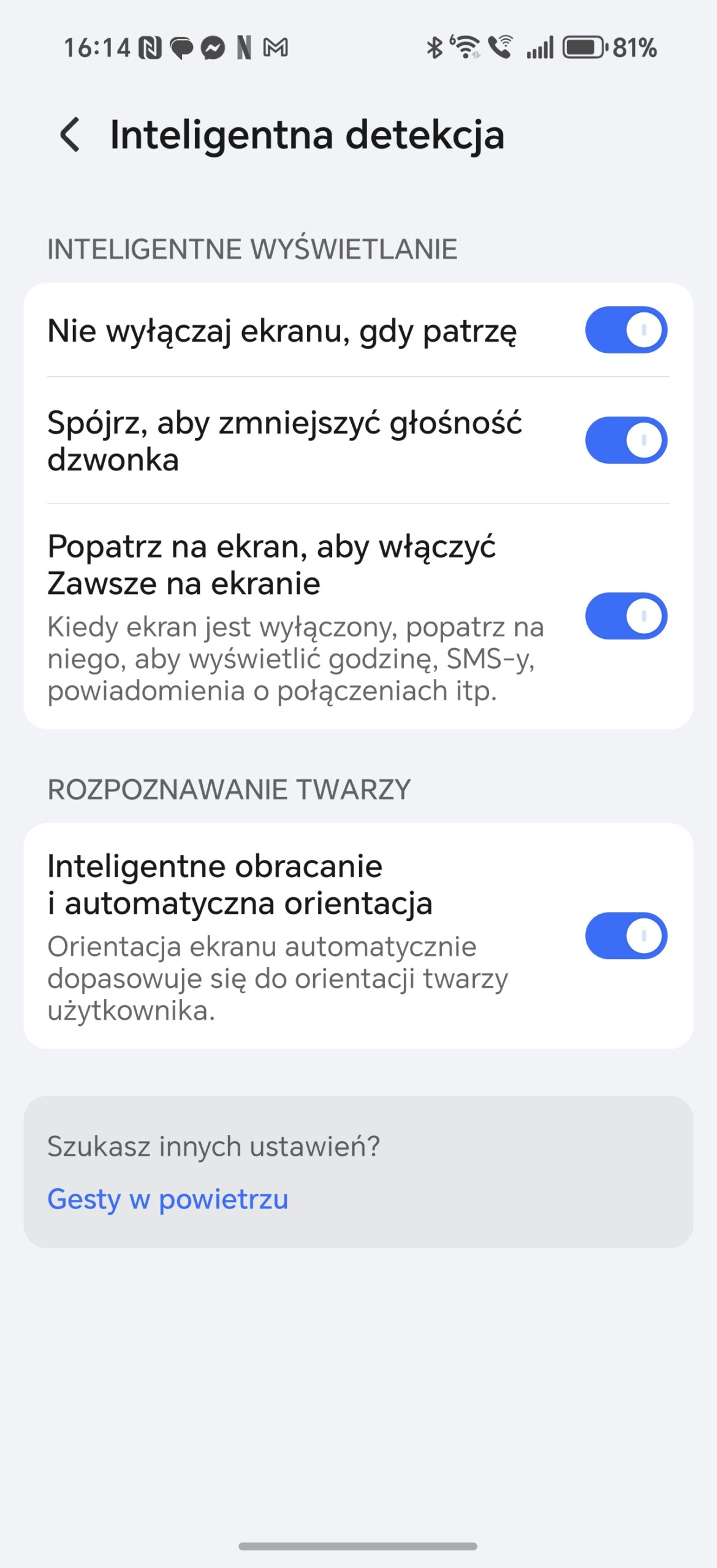Turn off Popatrz na ekran, aby włączyć Zawsze na ekranie
Image resolution: width=717 pixels, height=1568 pixels.
626,616
